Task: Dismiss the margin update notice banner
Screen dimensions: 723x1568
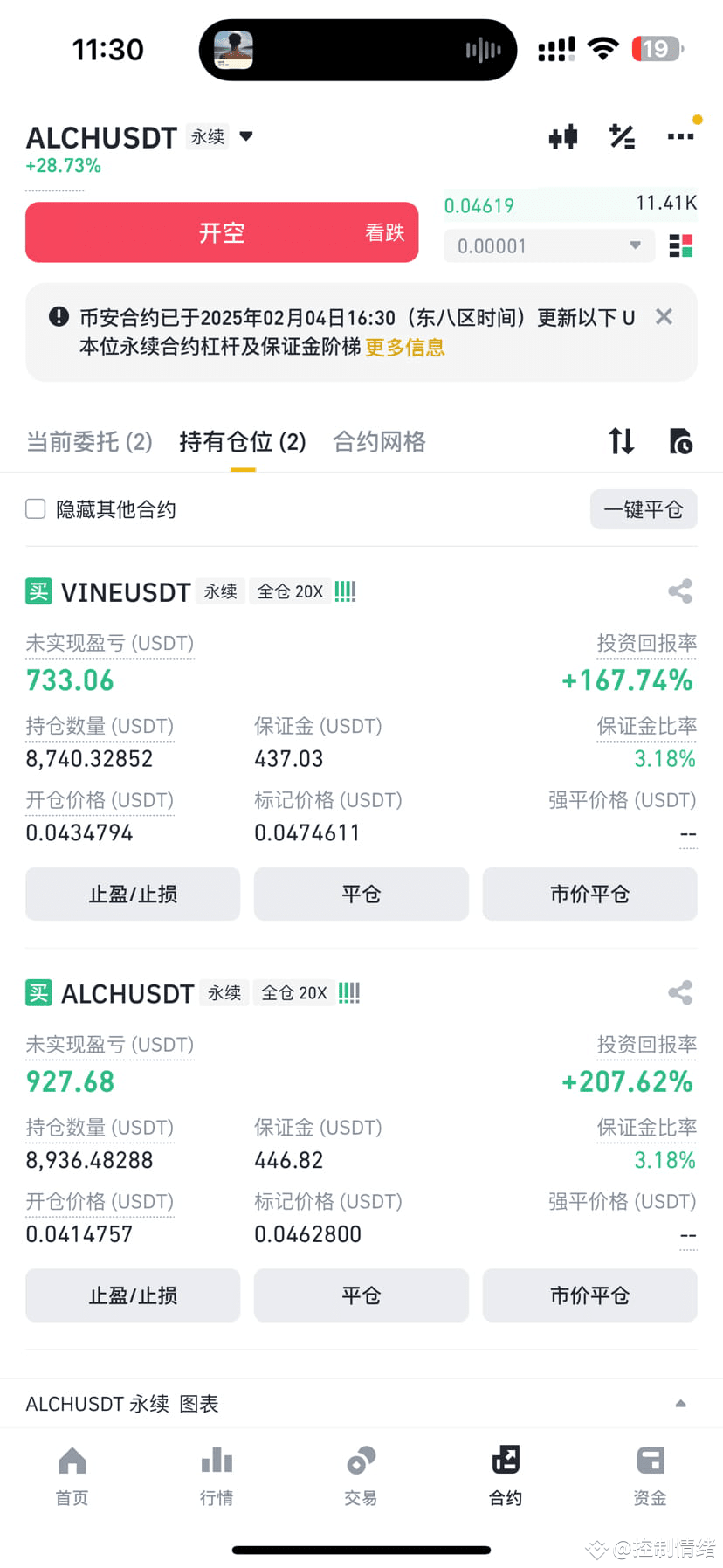Action: point(664,316)
